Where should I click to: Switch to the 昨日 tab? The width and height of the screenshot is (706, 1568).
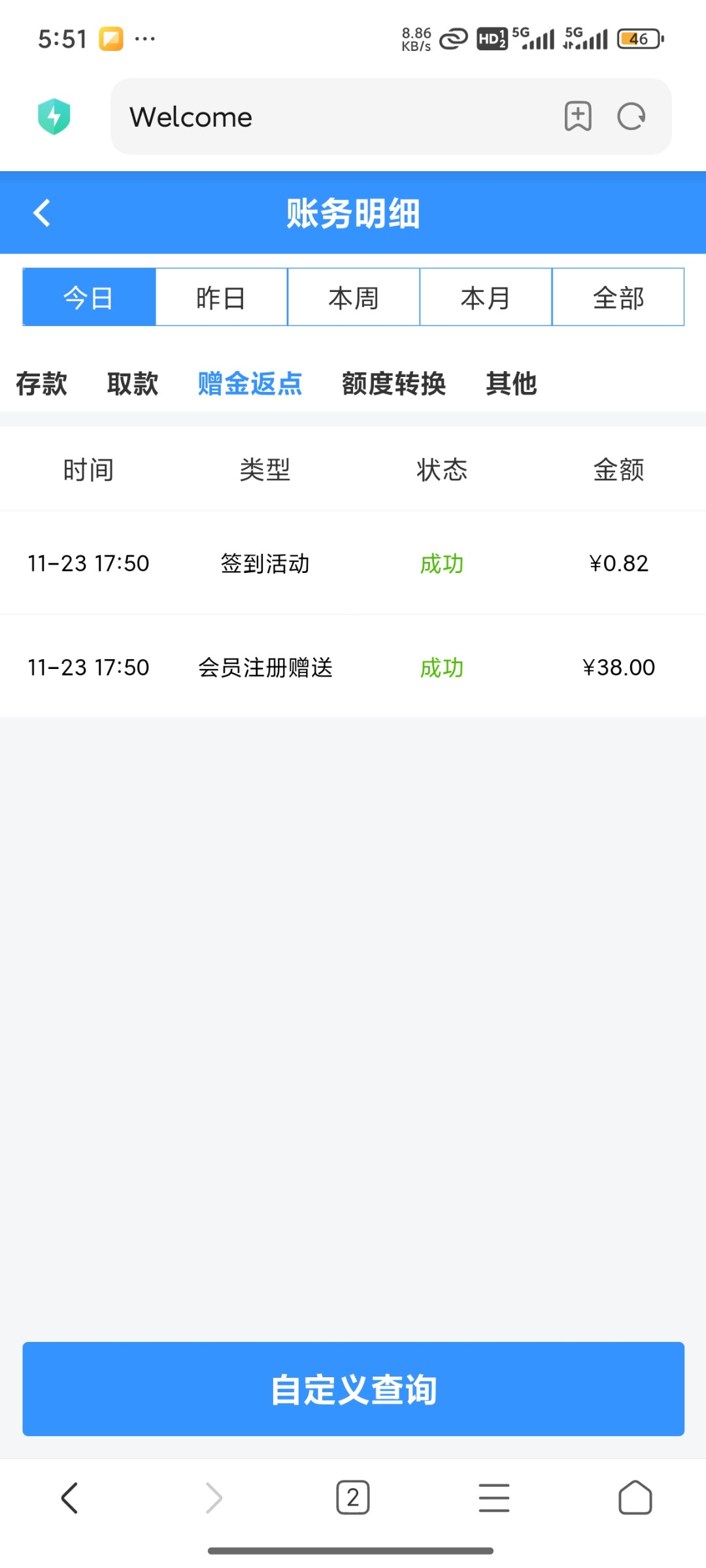coord(220,297)
